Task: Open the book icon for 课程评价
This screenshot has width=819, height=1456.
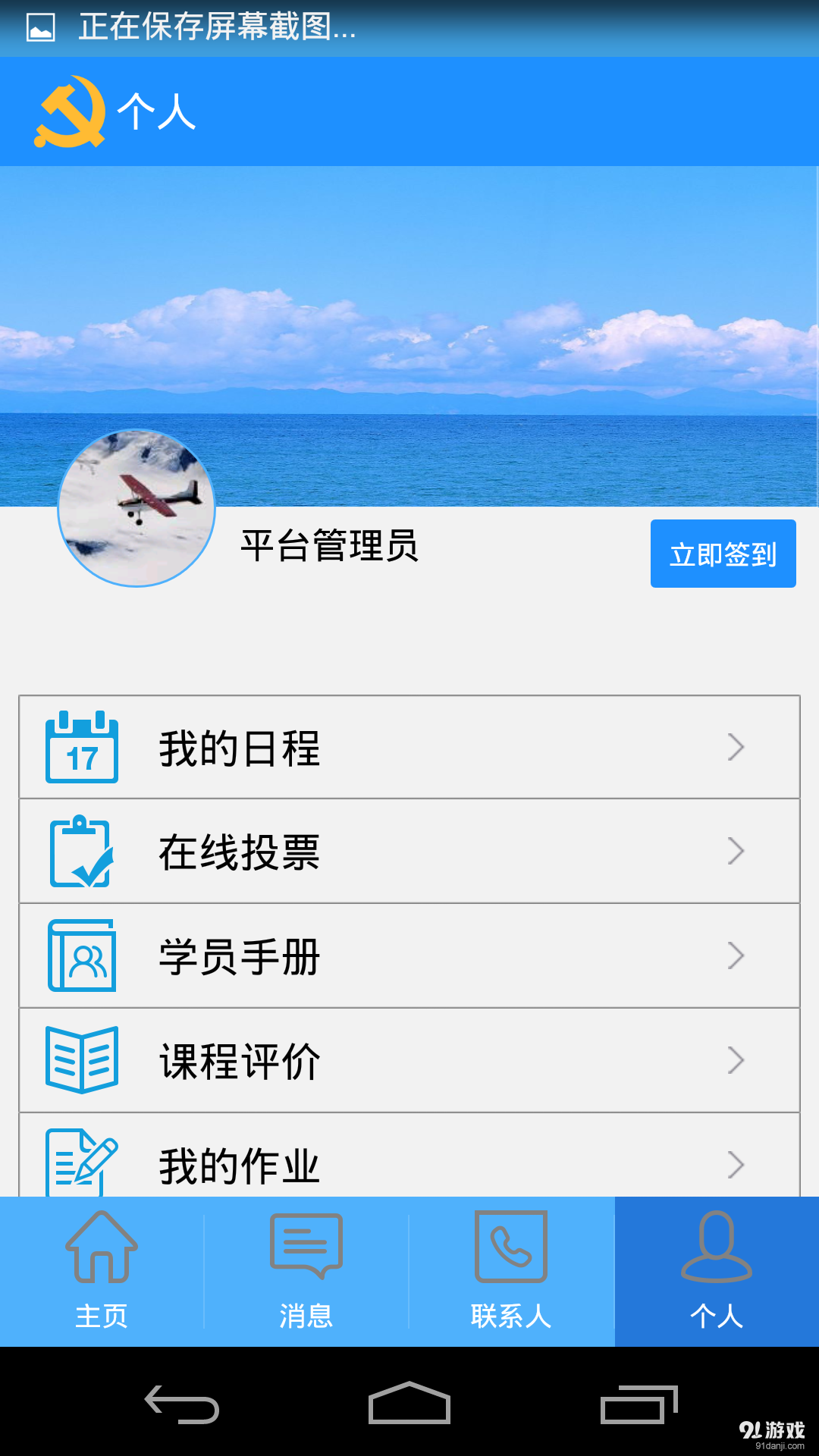Action: coord(81,1060)
